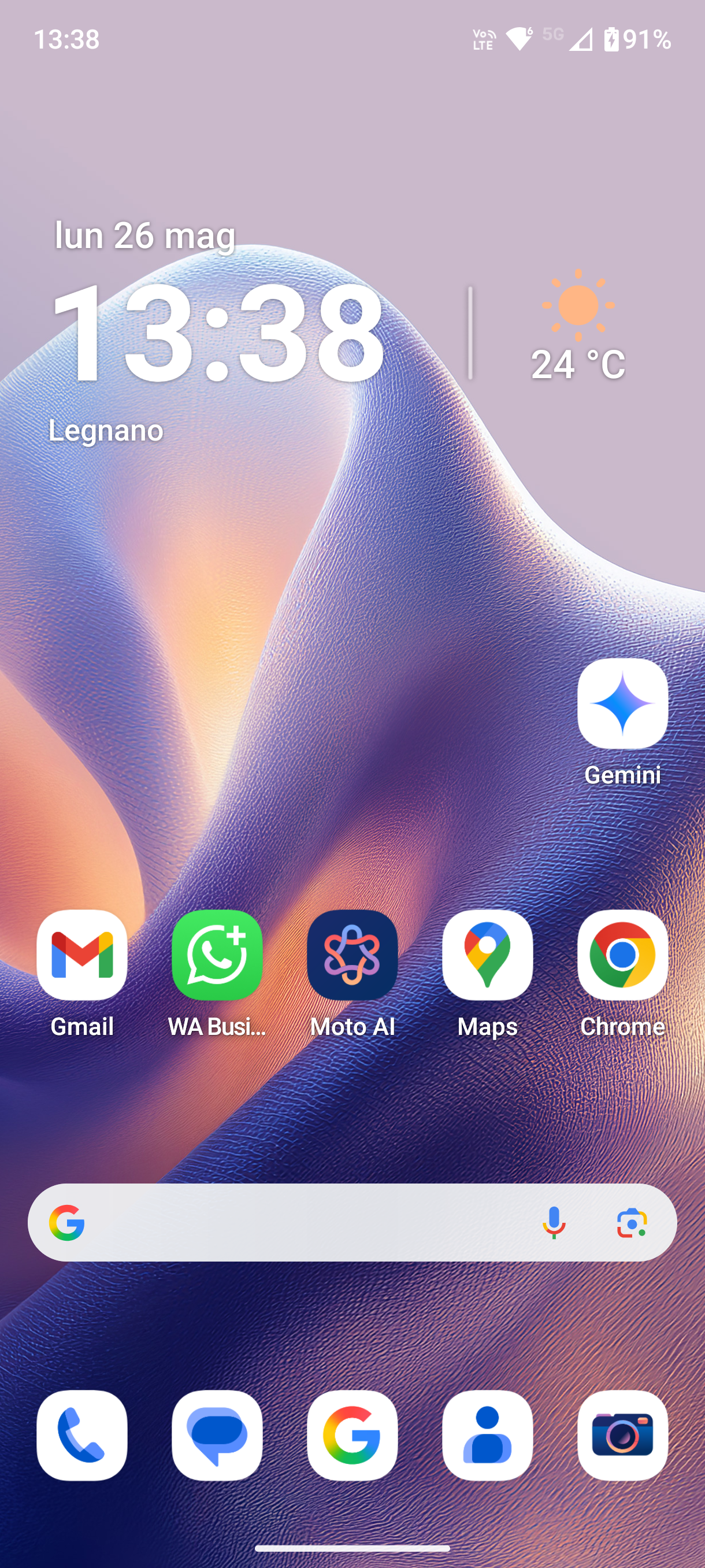This screenshot has width=705, height=1568.
Task: Open the Phone dialer in the dock
Action: pyautogui.click(x=82, y=1435)
